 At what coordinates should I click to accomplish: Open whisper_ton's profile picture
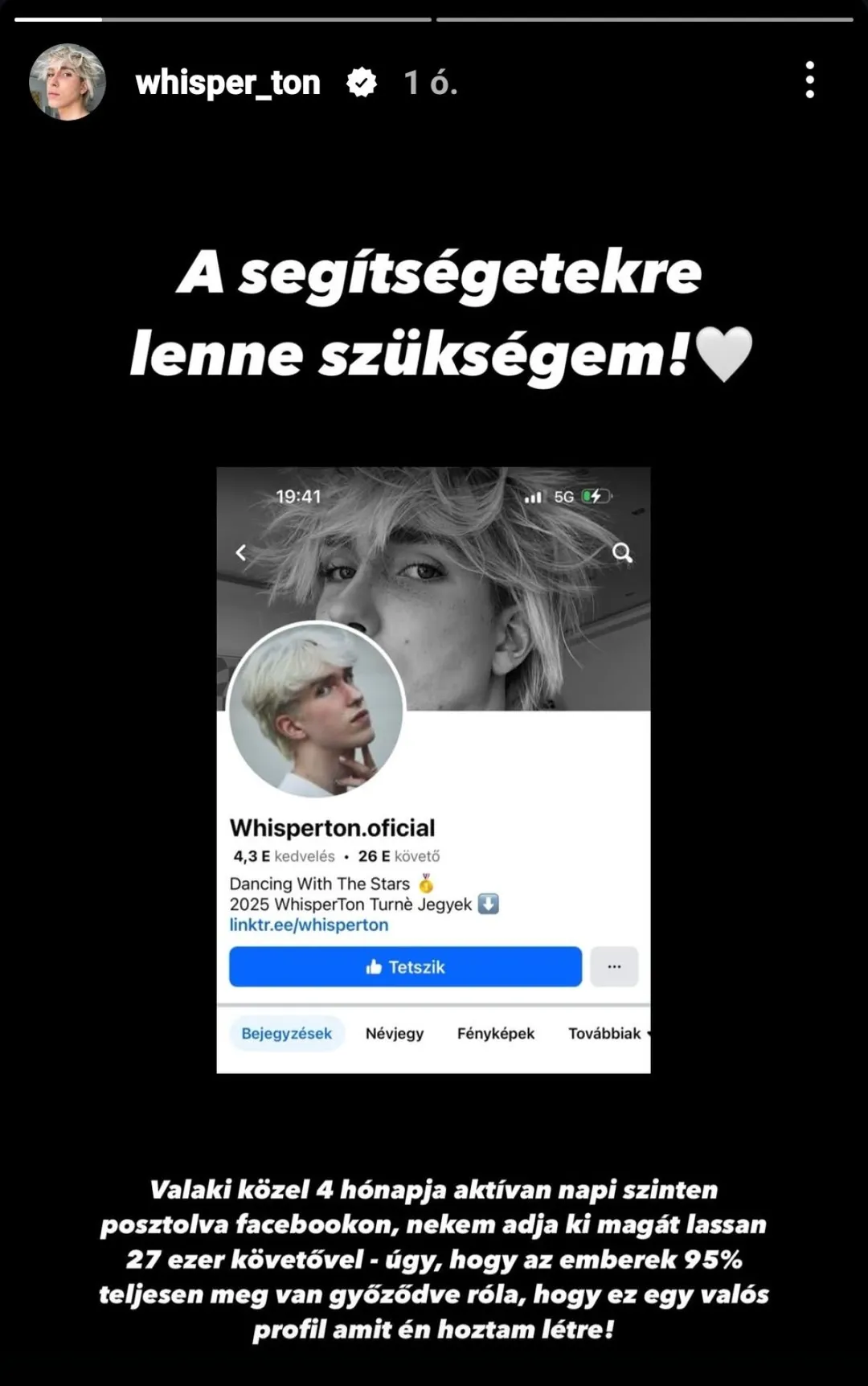pos(68,82)
